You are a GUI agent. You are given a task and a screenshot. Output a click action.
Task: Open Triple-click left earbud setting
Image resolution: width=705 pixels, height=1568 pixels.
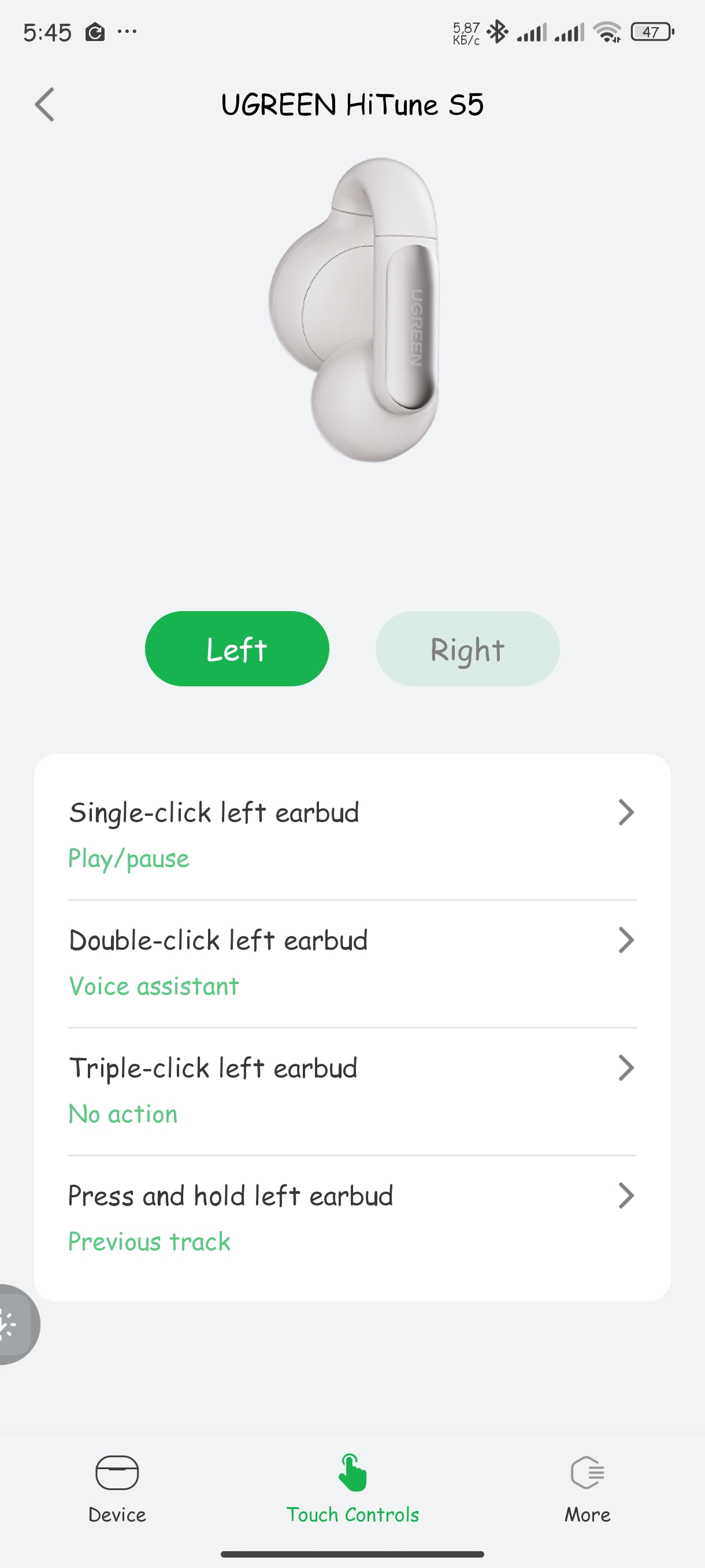coord(351,1090)
